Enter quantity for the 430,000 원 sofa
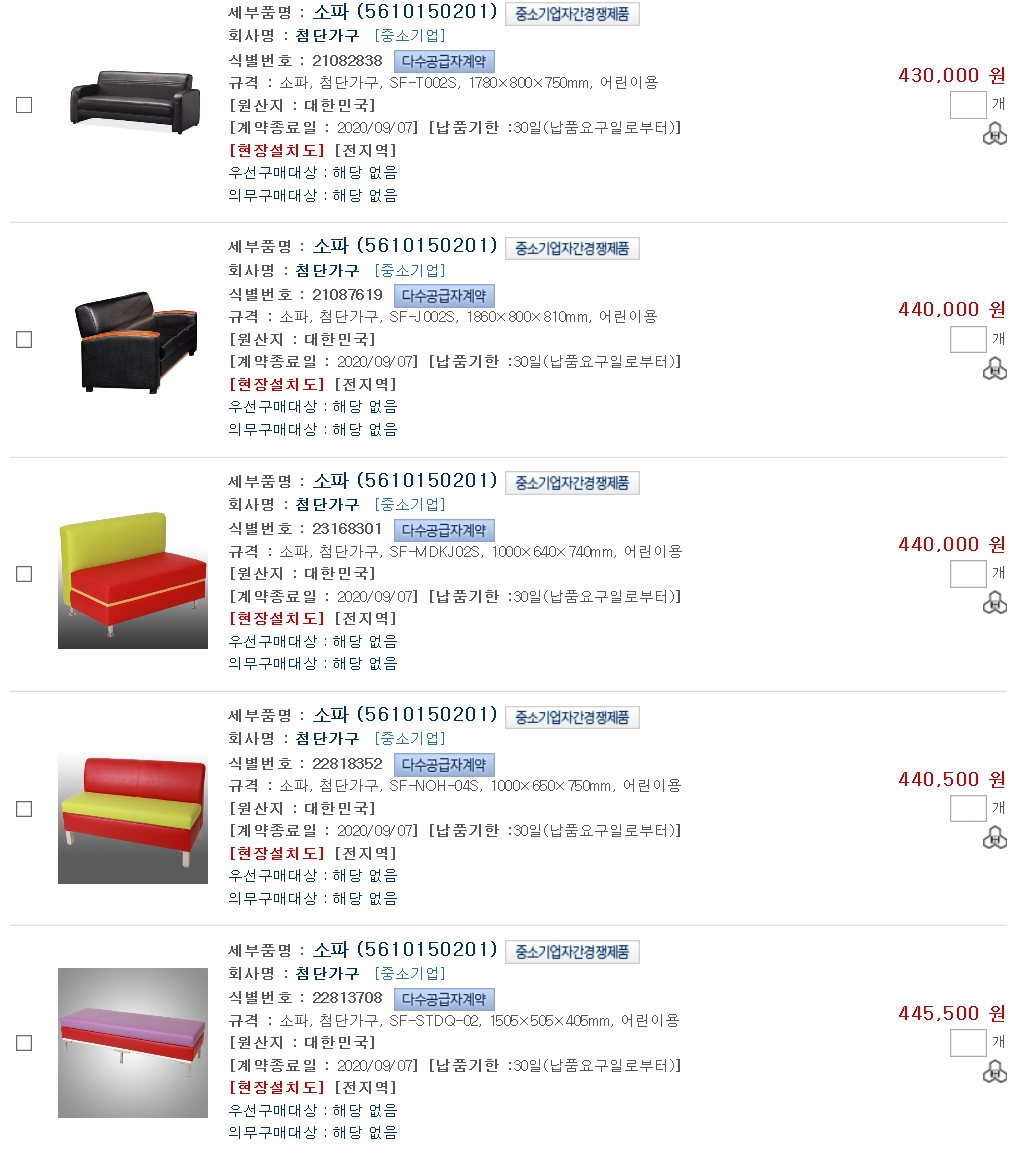 click(967, 105)
